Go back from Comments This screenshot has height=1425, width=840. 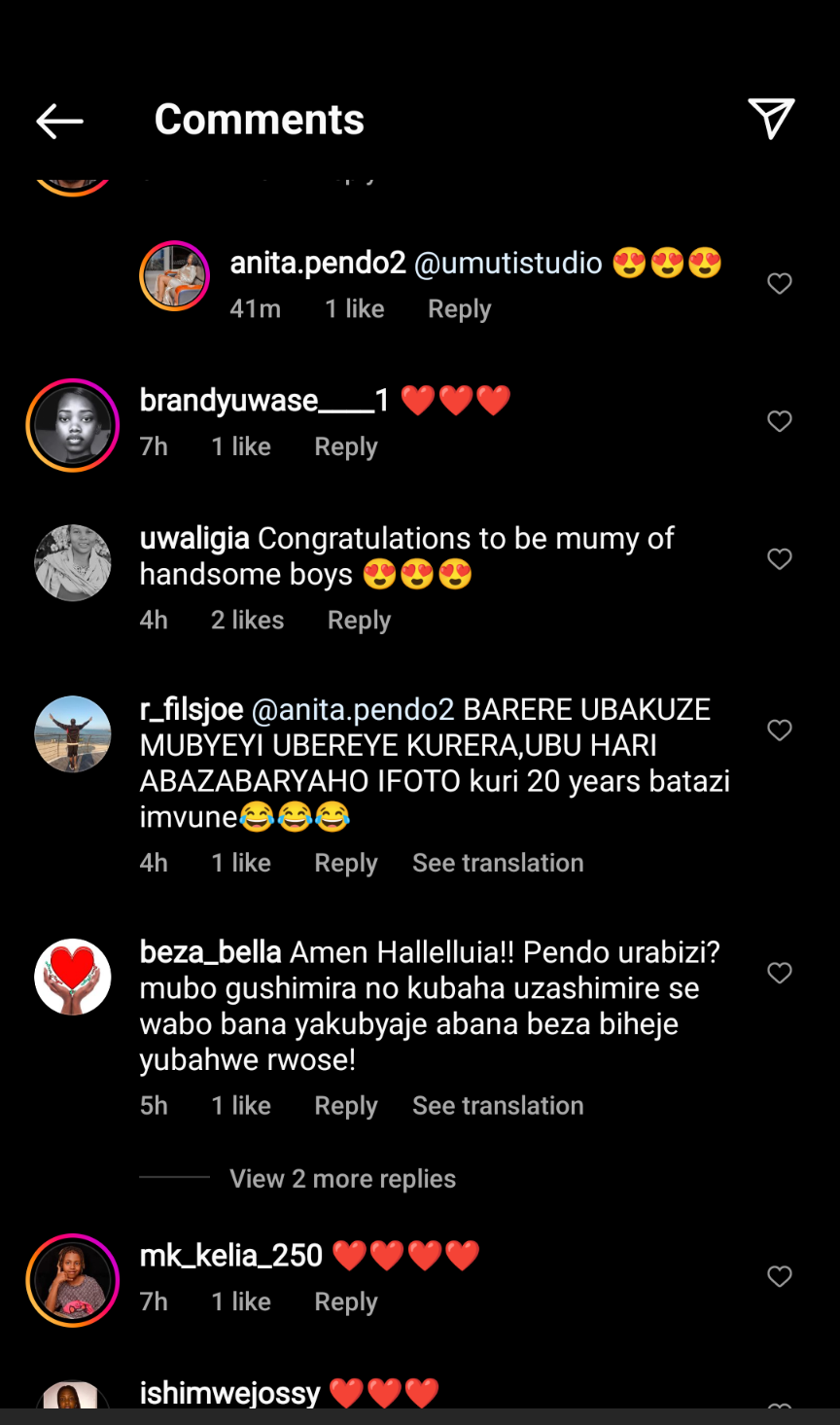[59, 121]
